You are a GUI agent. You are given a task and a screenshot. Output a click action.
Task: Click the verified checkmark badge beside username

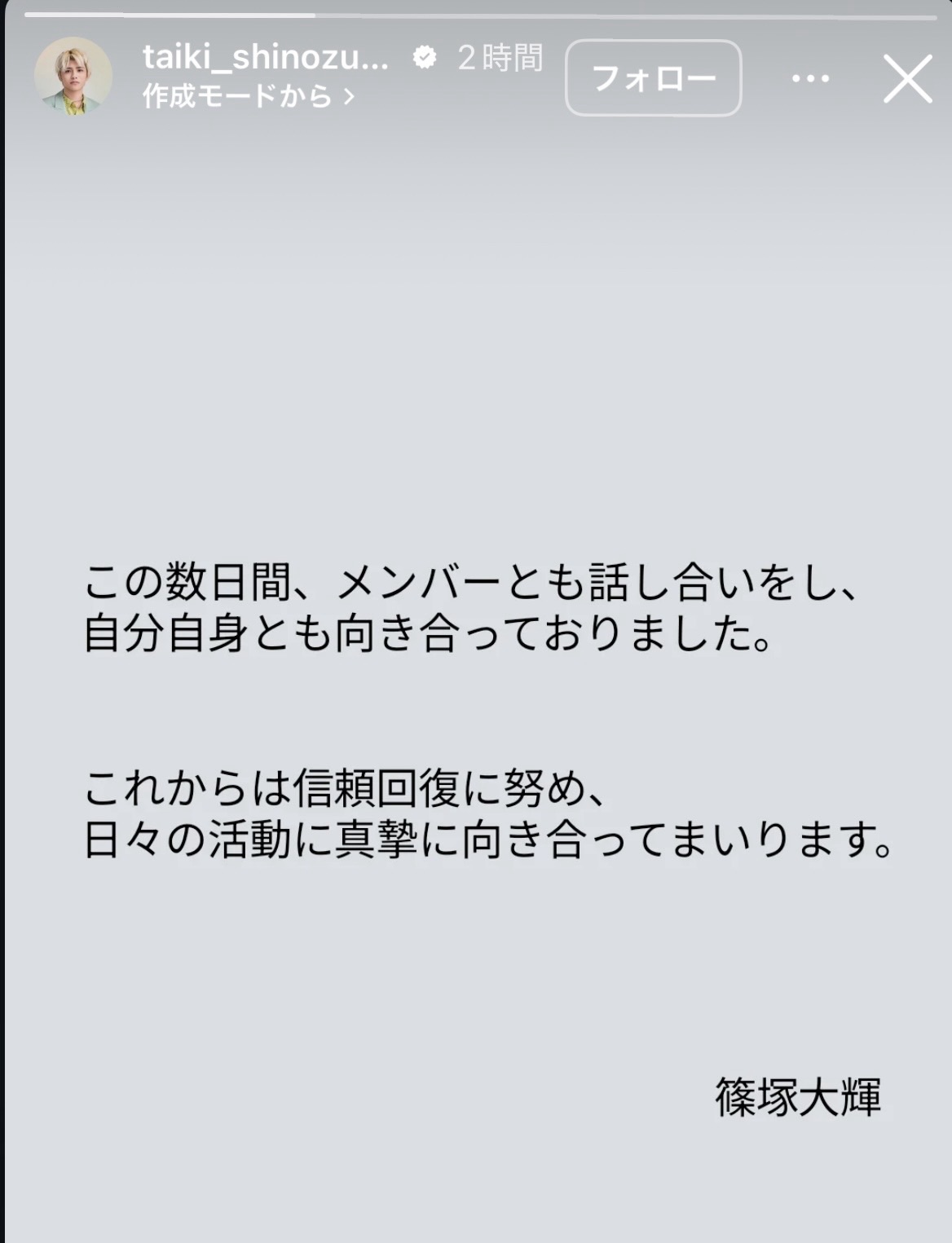pos(424,59)
